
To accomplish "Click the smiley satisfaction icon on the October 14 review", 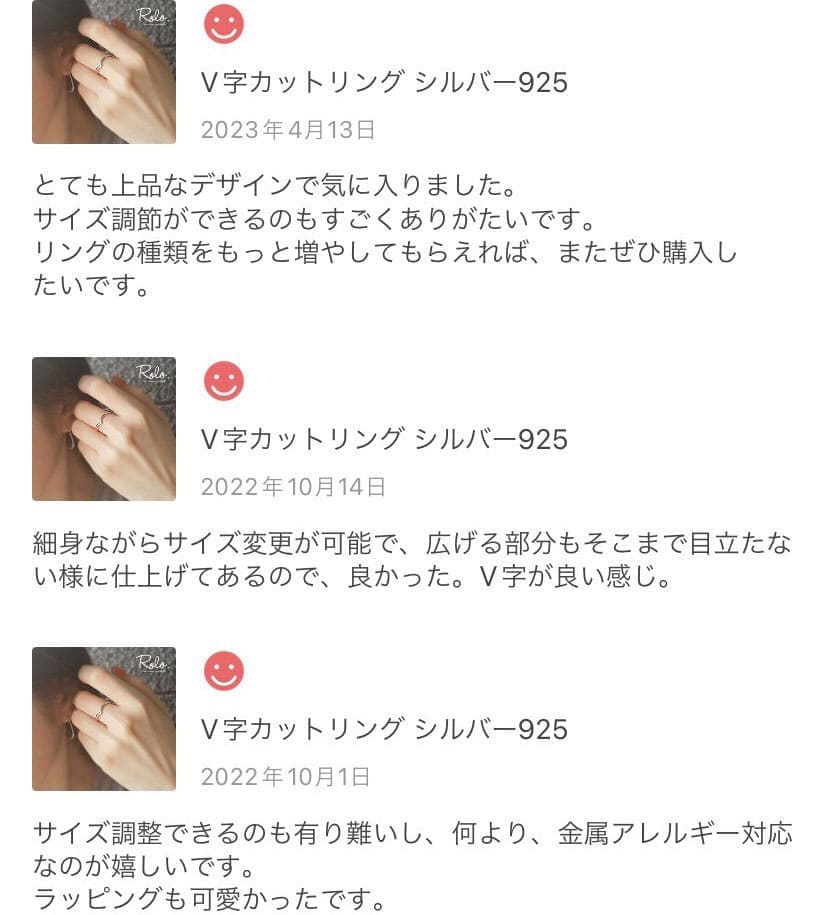I will [224, 380].
